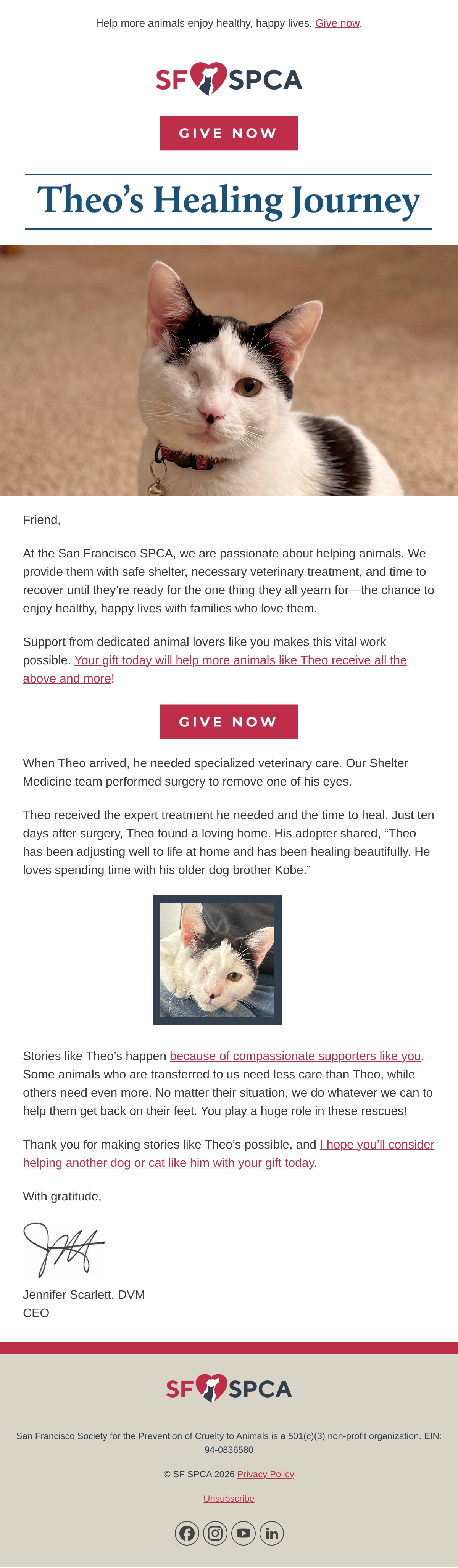Open the YouTube icon
The height and width of the screenshot is (1568, 458).
pyautogui.click(x=243, y=1533)
